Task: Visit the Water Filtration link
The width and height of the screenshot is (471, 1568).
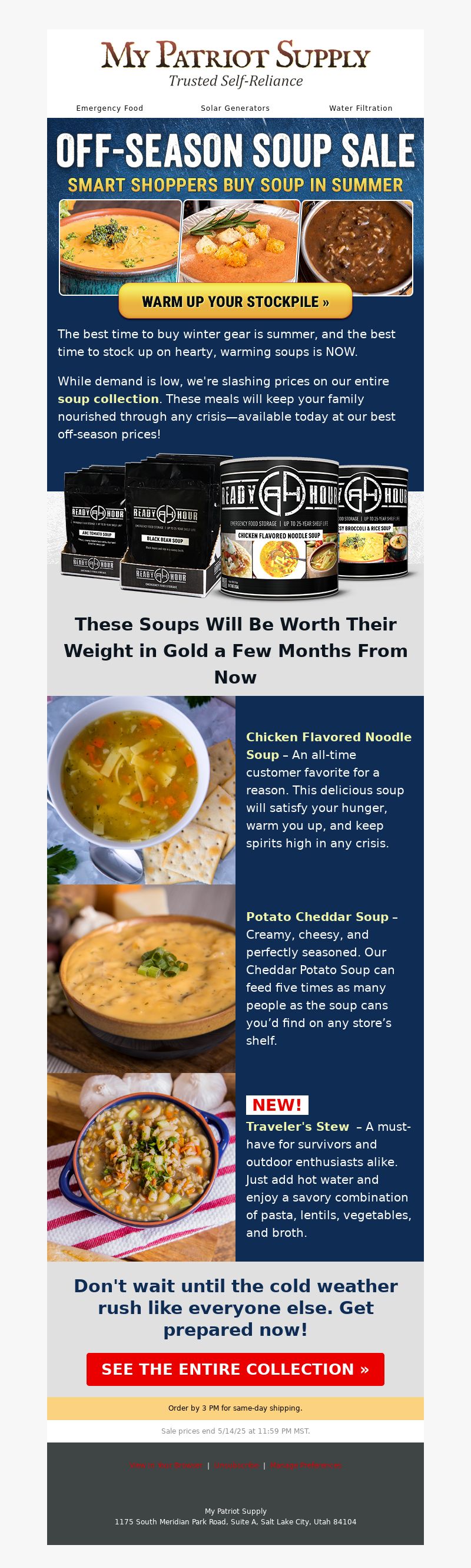Action: click(x=360, y=108)
